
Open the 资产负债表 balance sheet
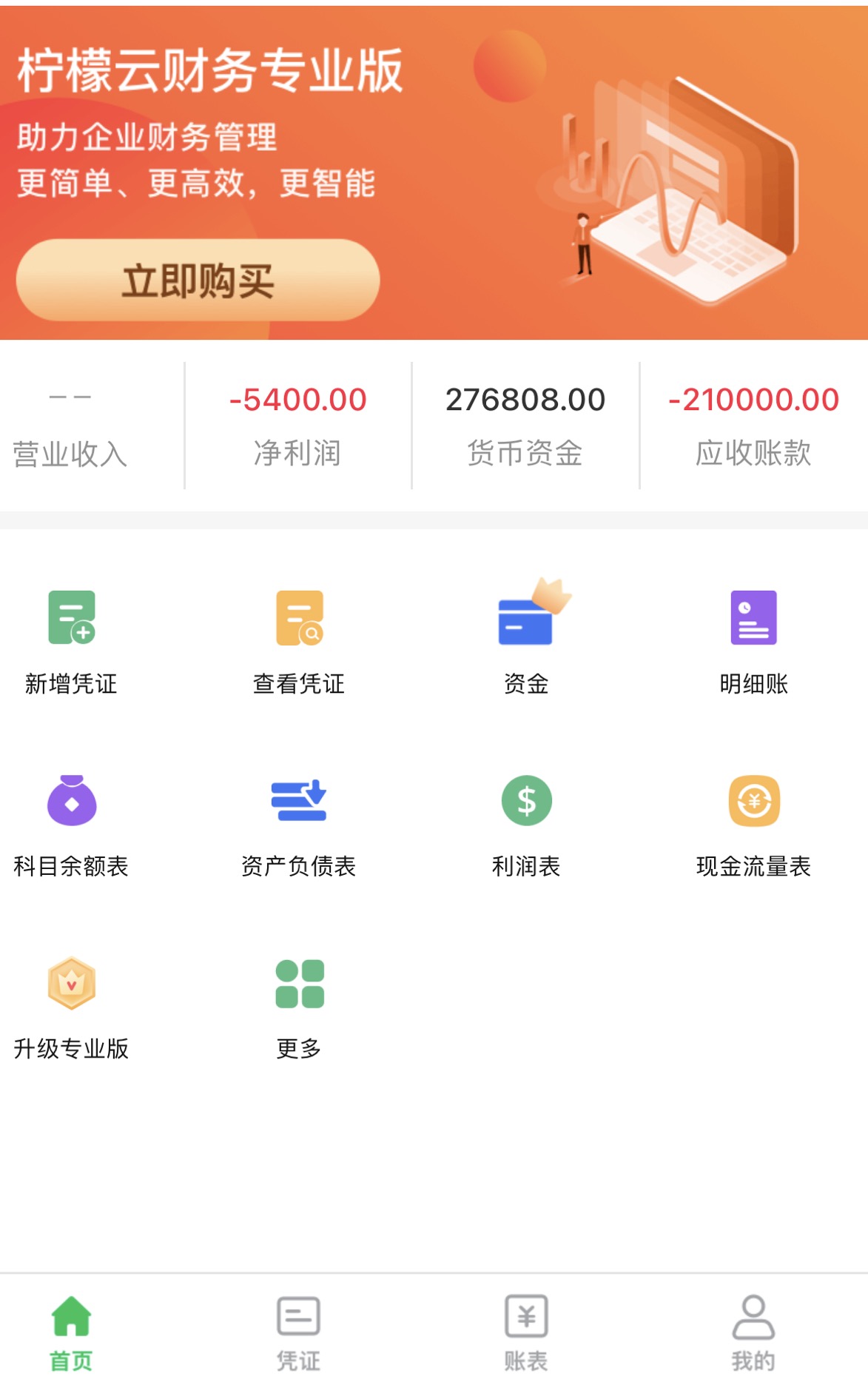[x=299, y=823]
